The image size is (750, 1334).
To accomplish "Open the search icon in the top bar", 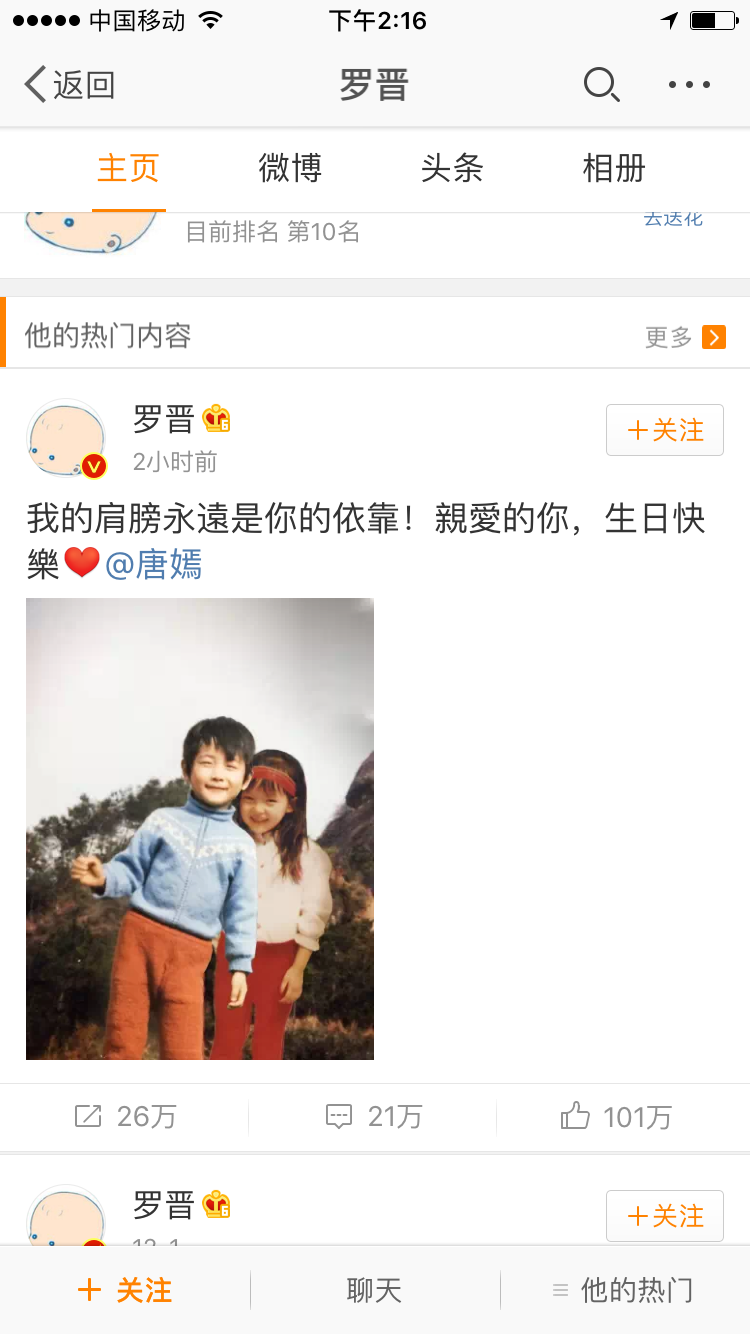I will point(601,85).
